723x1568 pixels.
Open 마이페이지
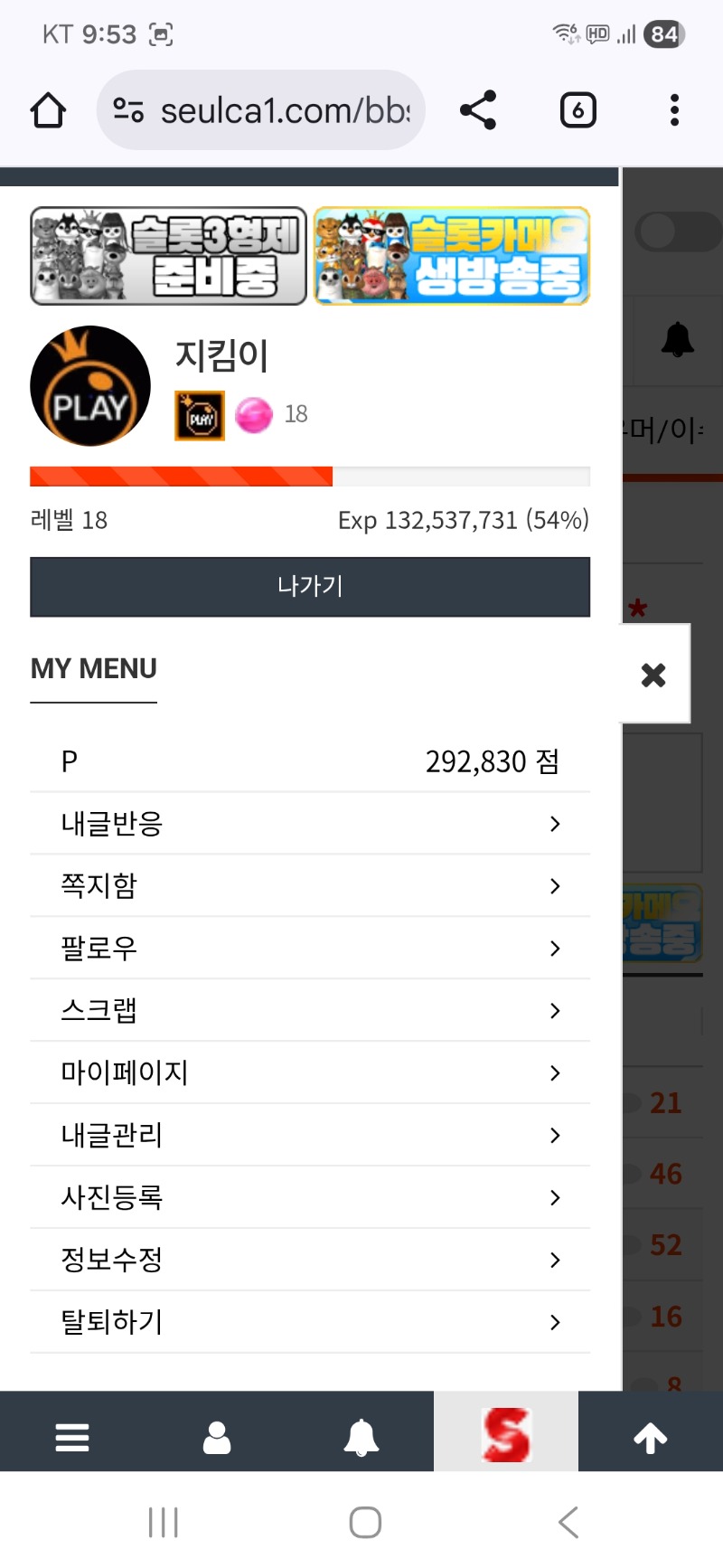[310, 1073]
